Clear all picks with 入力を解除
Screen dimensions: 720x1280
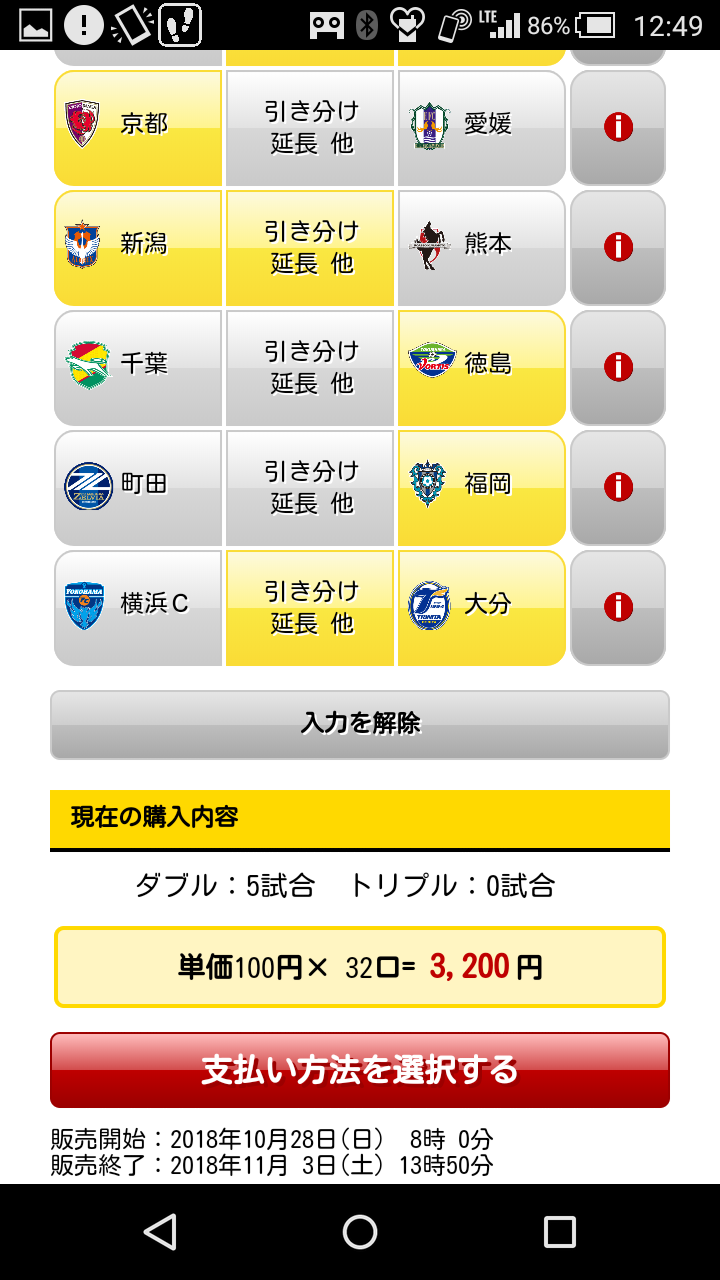tap(360, 724)
